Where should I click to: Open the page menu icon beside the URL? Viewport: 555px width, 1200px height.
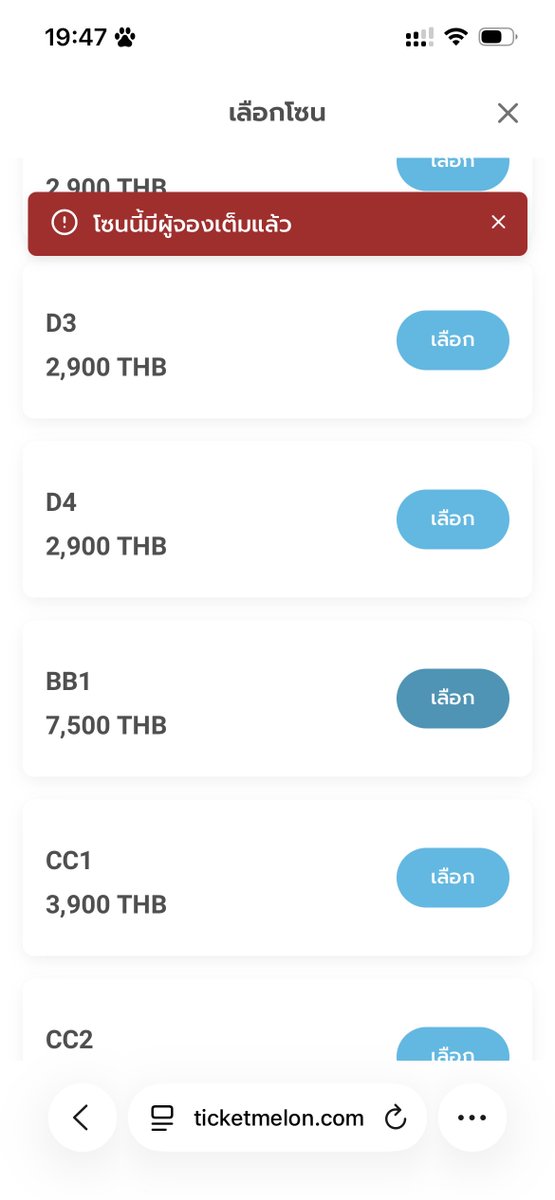[162, 1118]
